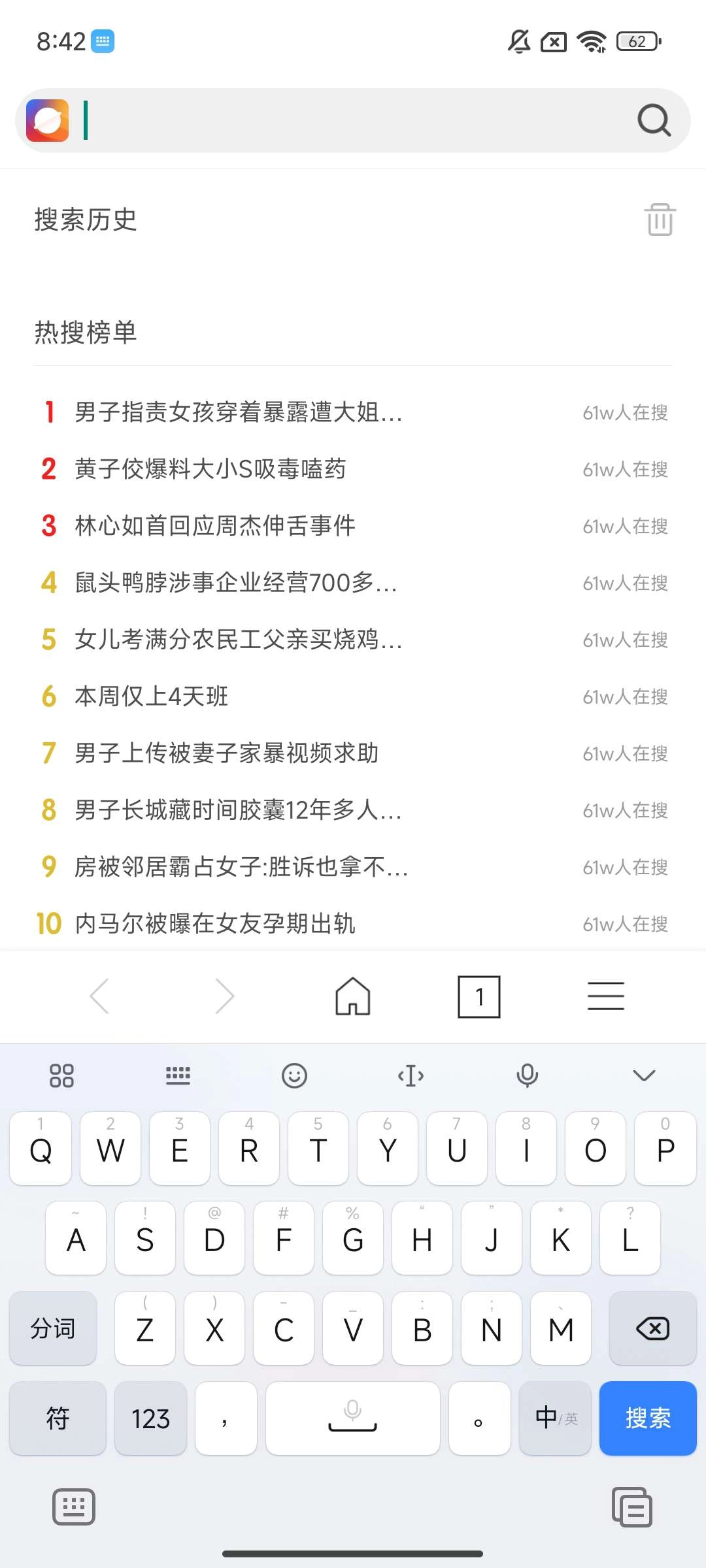Screen dimensions: 706x1568
Task: Go to the browser home page
Action: [x=353, y=996]
